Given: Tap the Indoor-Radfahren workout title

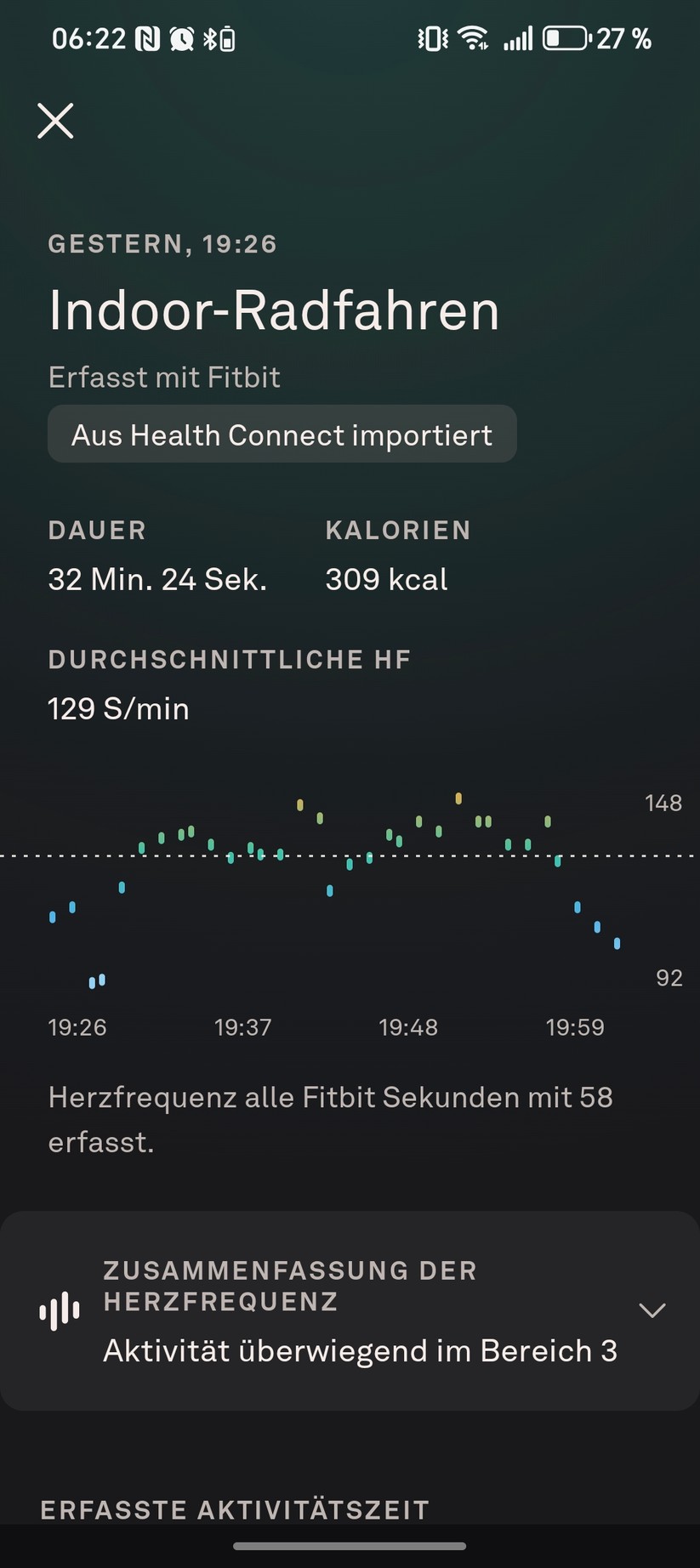Looking at the screenshot, I should tap(272, 310).
